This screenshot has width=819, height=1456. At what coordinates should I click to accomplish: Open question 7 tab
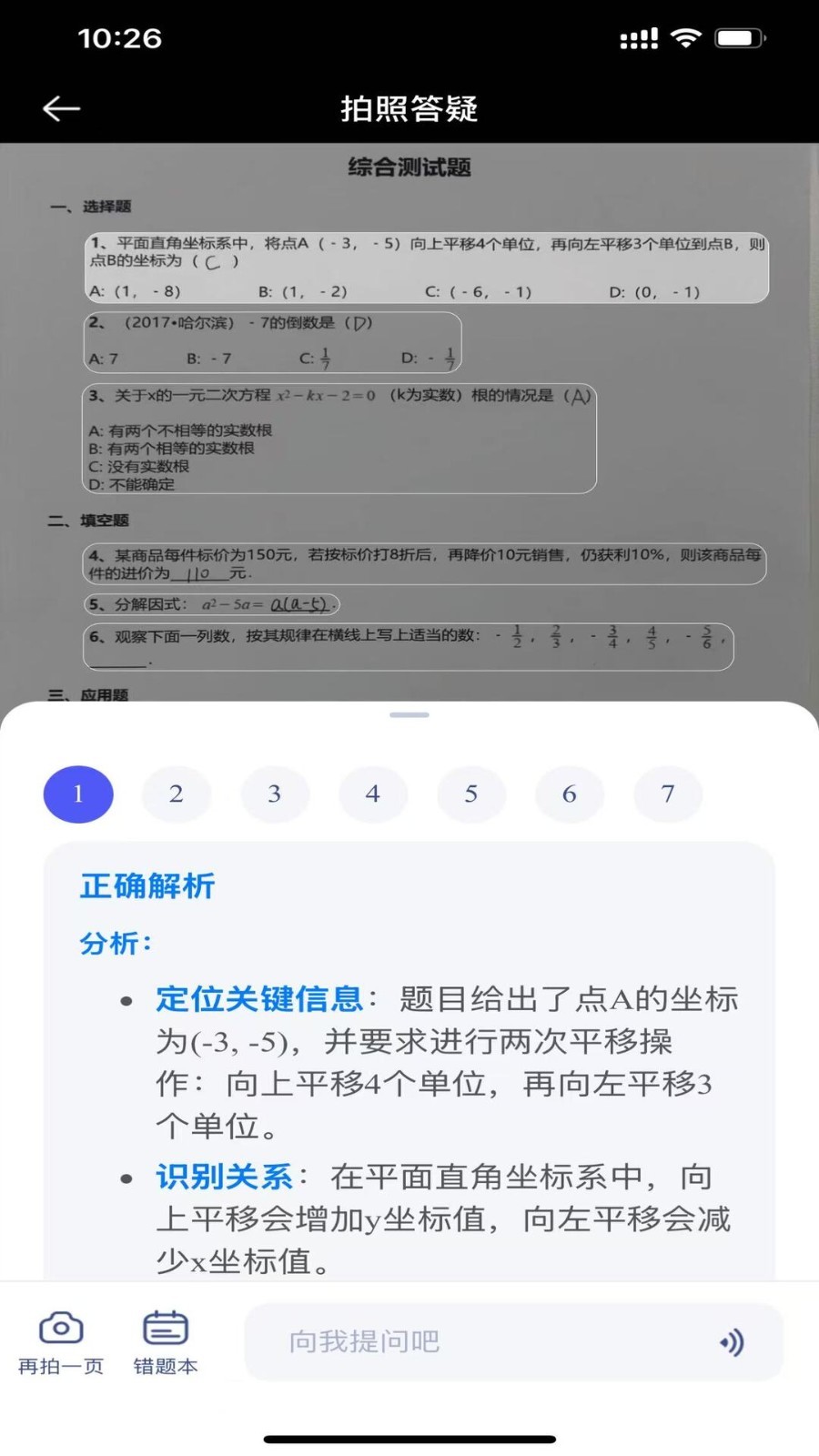click(x=668, y=794)
